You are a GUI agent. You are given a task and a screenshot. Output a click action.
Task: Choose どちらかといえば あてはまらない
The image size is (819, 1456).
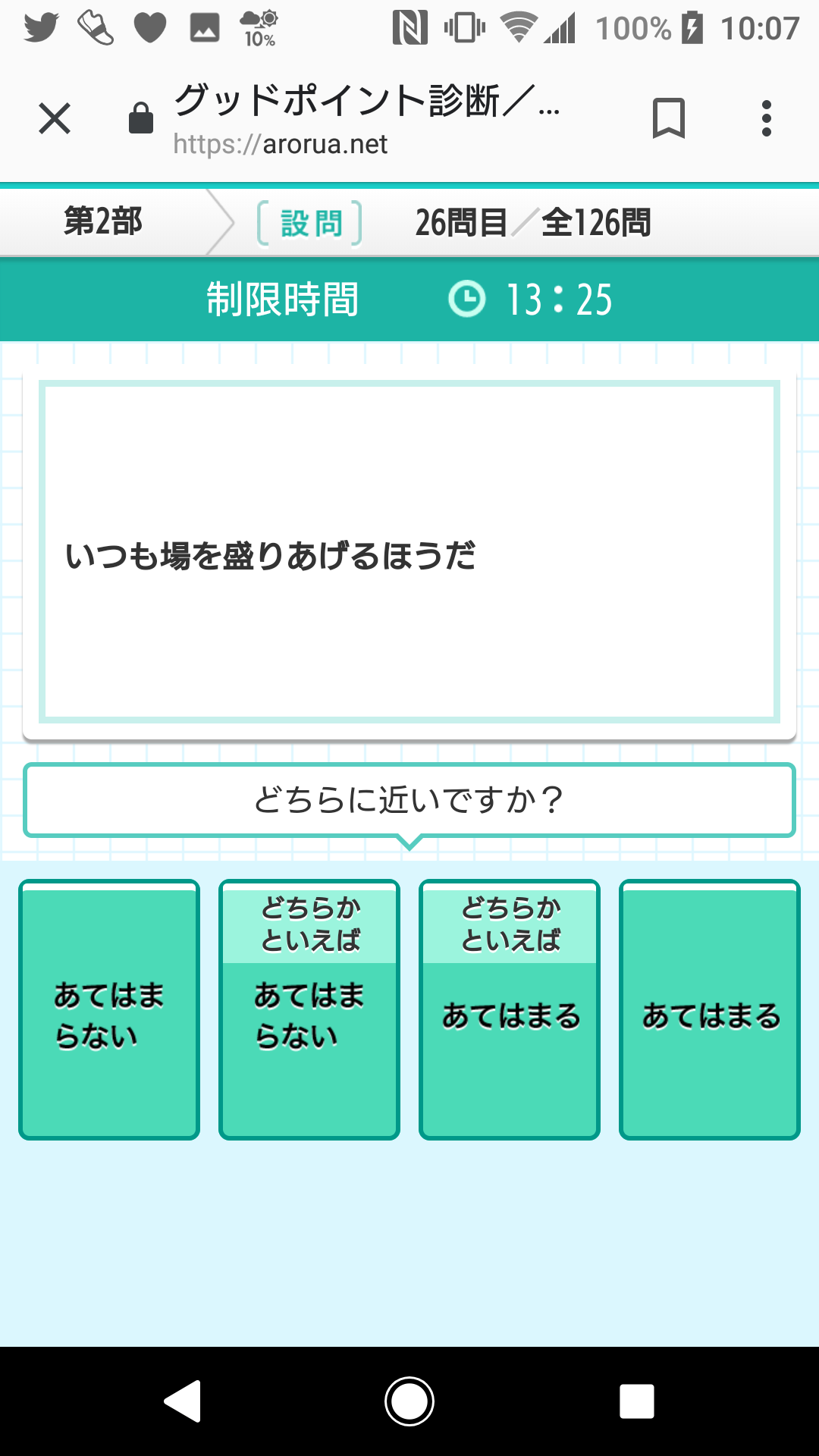[x=309, y=1009]
